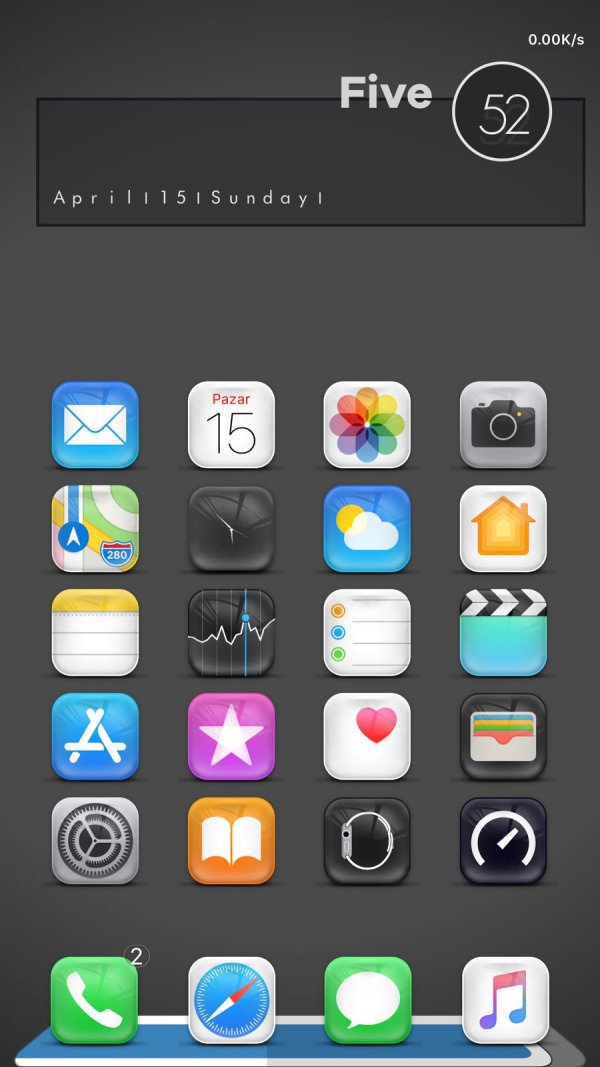600x1067 pixels.
Task: Launch the Notes app
Action: pyautogui.click(x=95, y=633)
